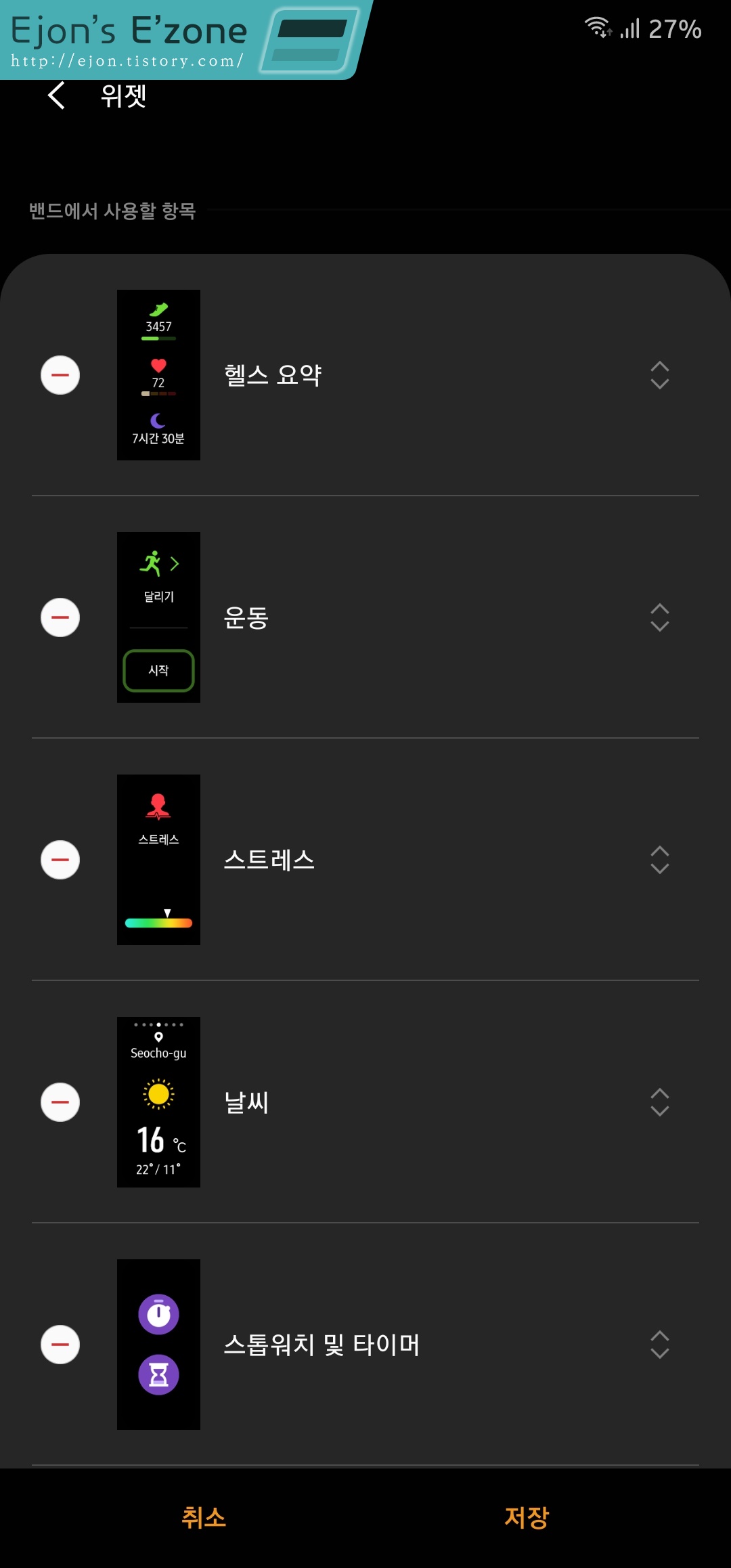
Task: Save widget settings with 저장
Action: pyautogui.click(x=527, y=1518)
